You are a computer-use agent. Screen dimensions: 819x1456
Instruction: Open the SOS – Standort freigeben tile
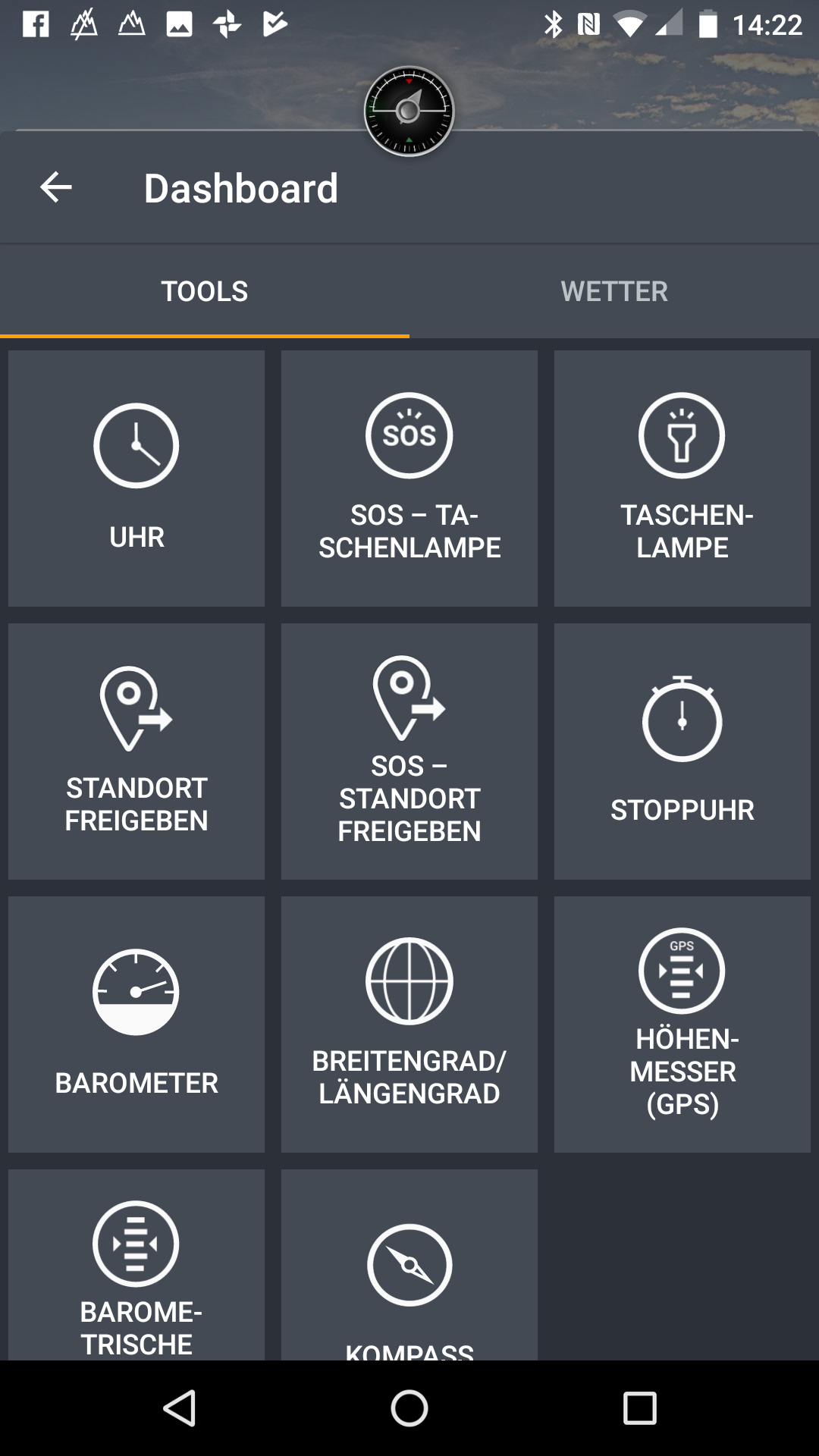(409, 751)
